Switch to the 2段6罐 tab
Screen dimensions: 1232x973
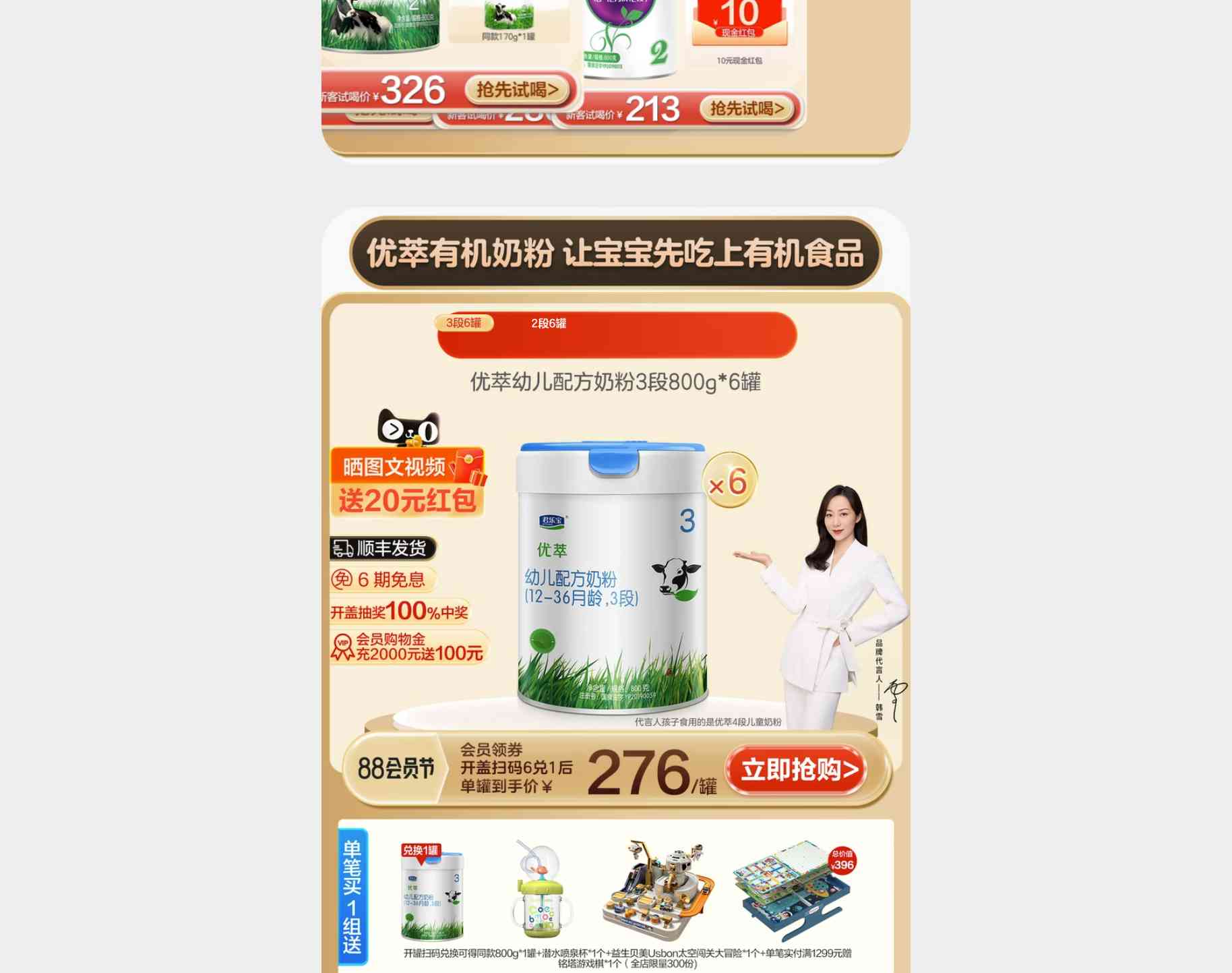coord(549,324)
